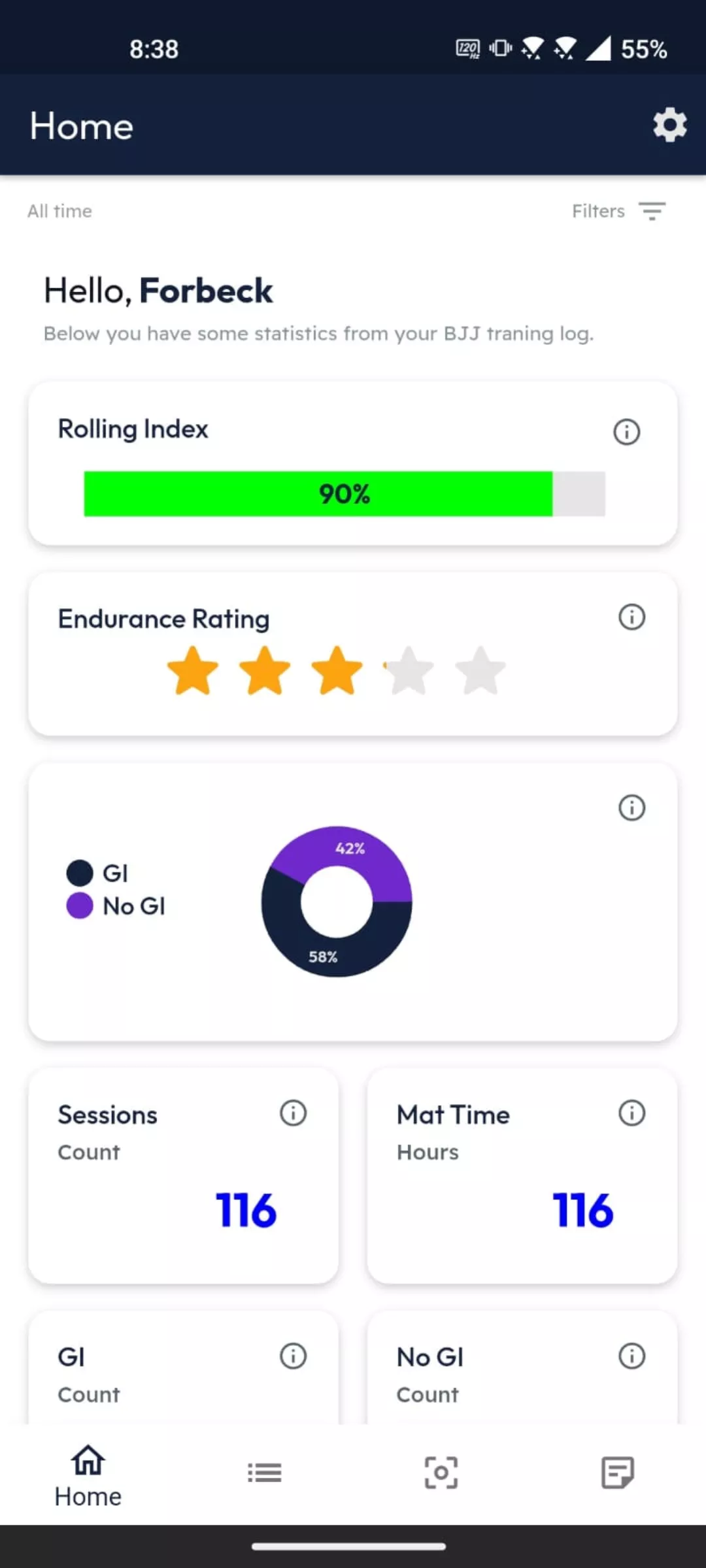Open the info icon on the Gi/No Gi chart
This screenshot has height=1568, width=706.
point(631,808)
